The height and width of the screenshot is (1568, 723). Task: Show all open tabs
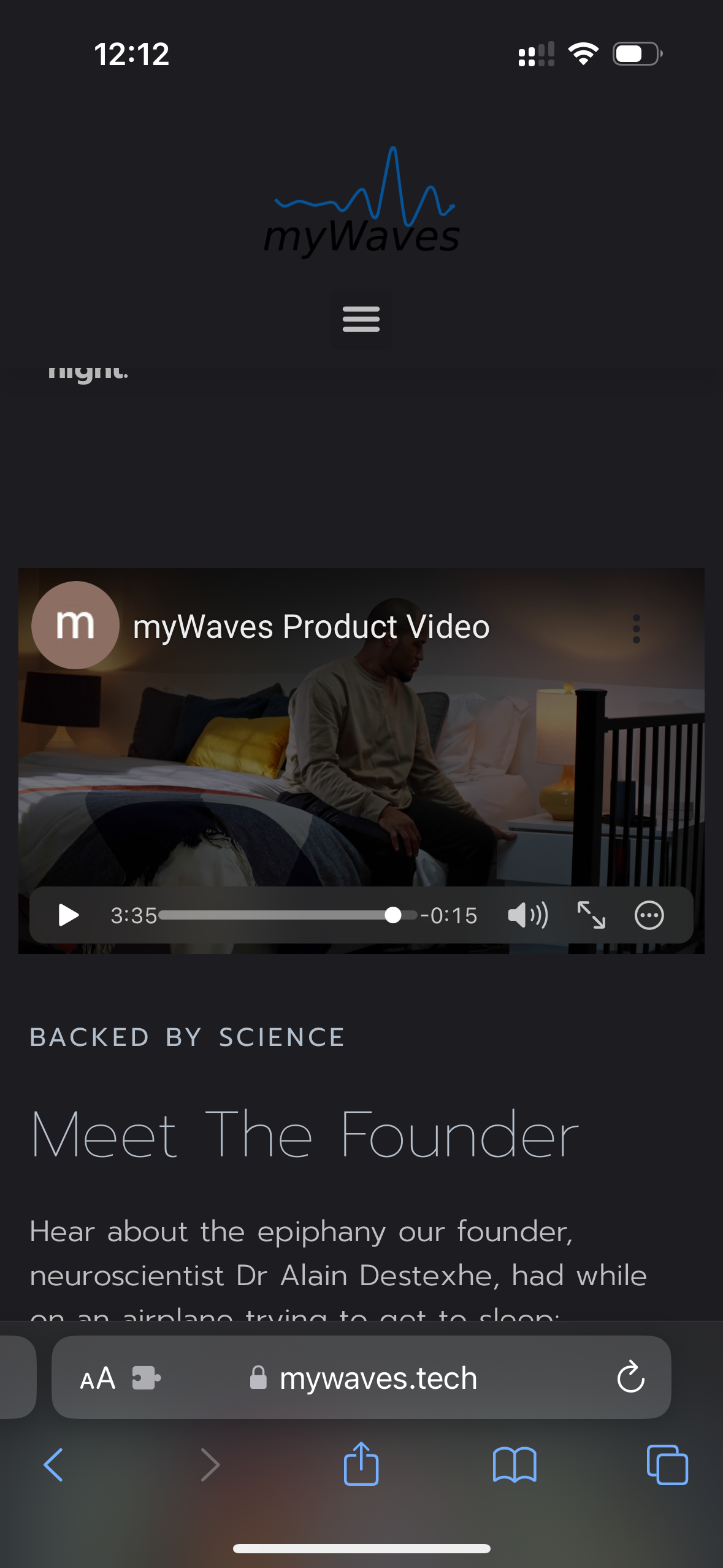point(667,1465)
